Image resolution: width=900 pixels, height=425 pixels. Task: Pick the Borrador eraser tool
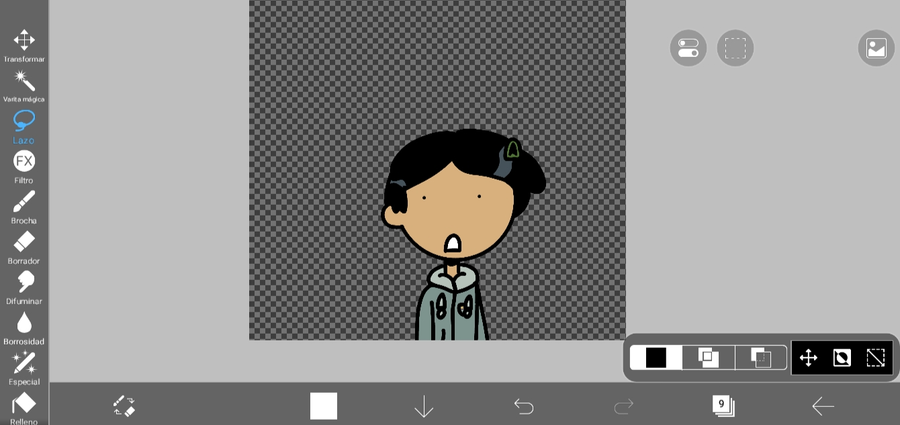(24, 243)
